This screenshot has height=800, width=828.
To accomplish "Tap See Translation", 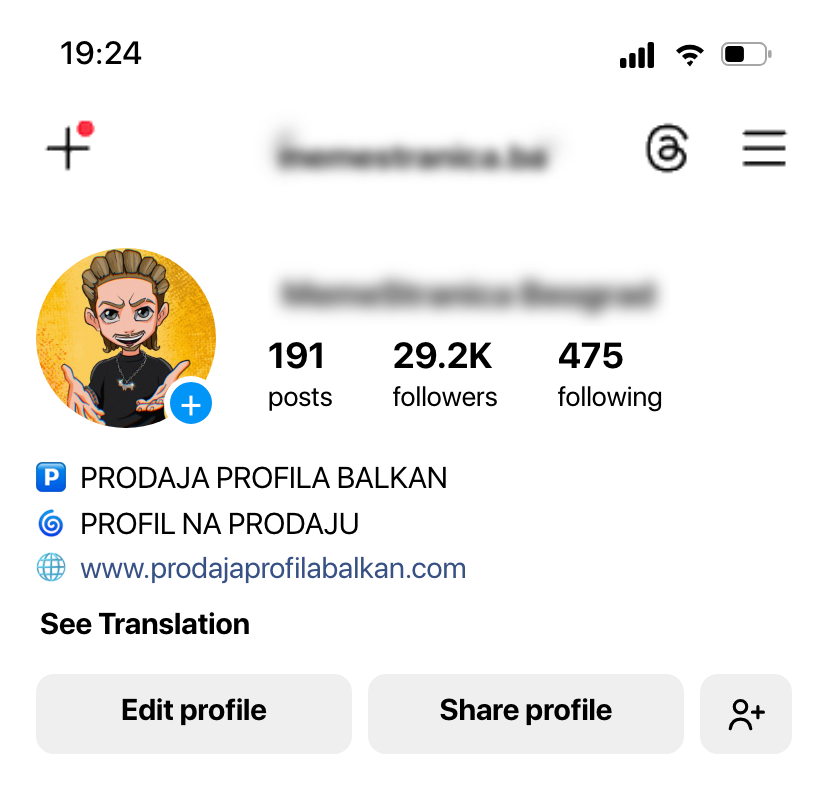I will point(145,624).
